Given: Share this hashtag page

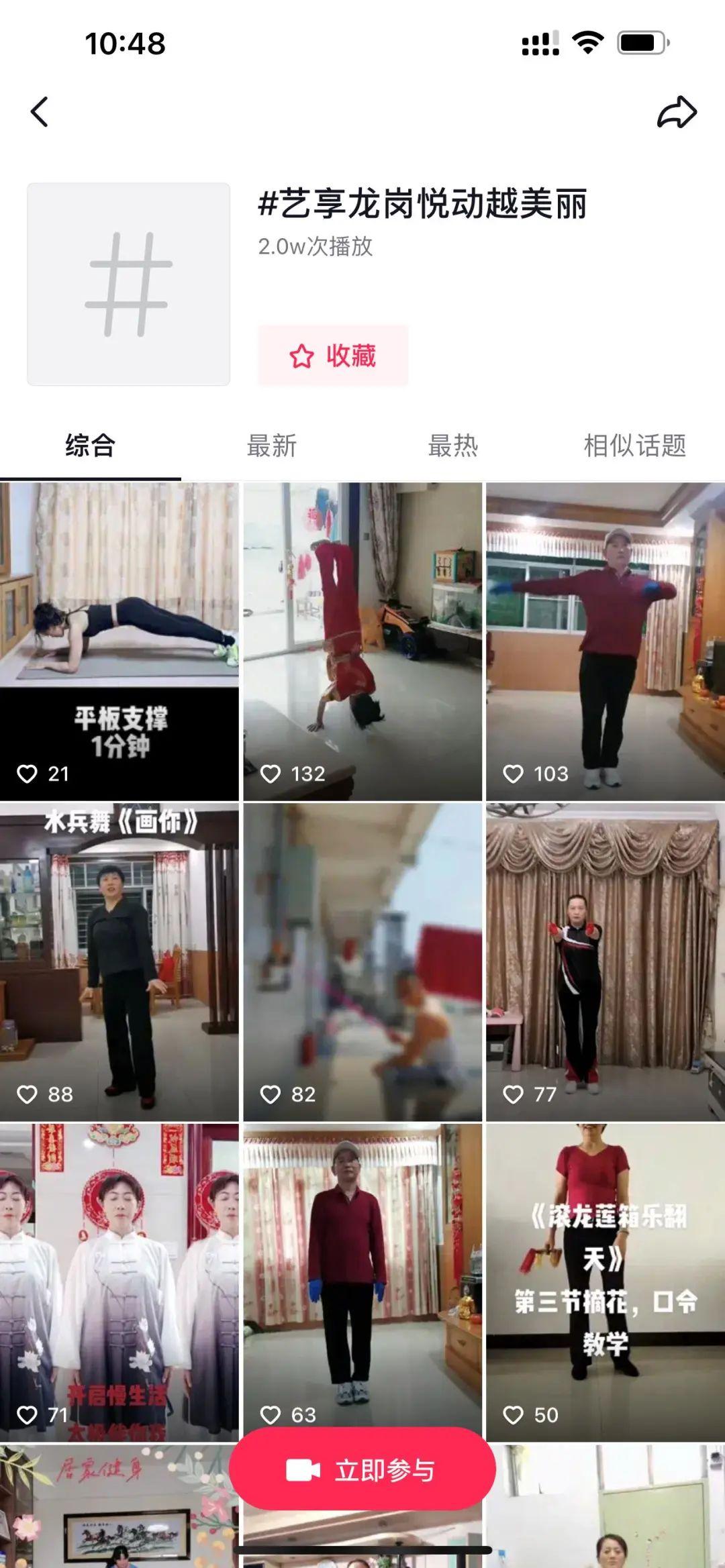Looking at the screenshot, I should pyautogui.click(x=676, y=112).
